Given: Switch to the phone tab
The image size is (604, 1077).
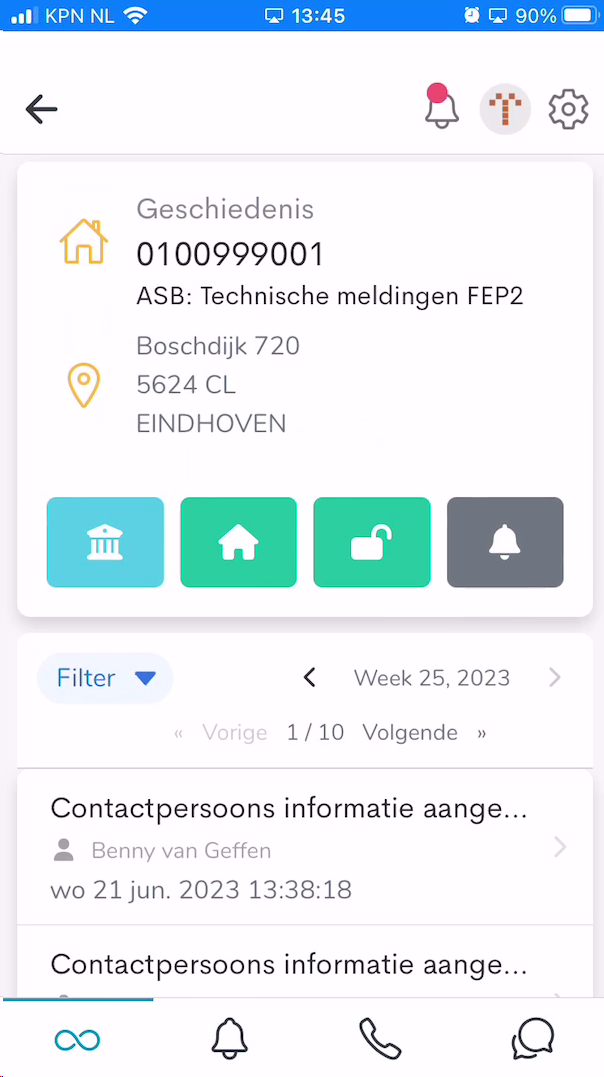Looking at the screenshot, I should tap(380, 1039).
